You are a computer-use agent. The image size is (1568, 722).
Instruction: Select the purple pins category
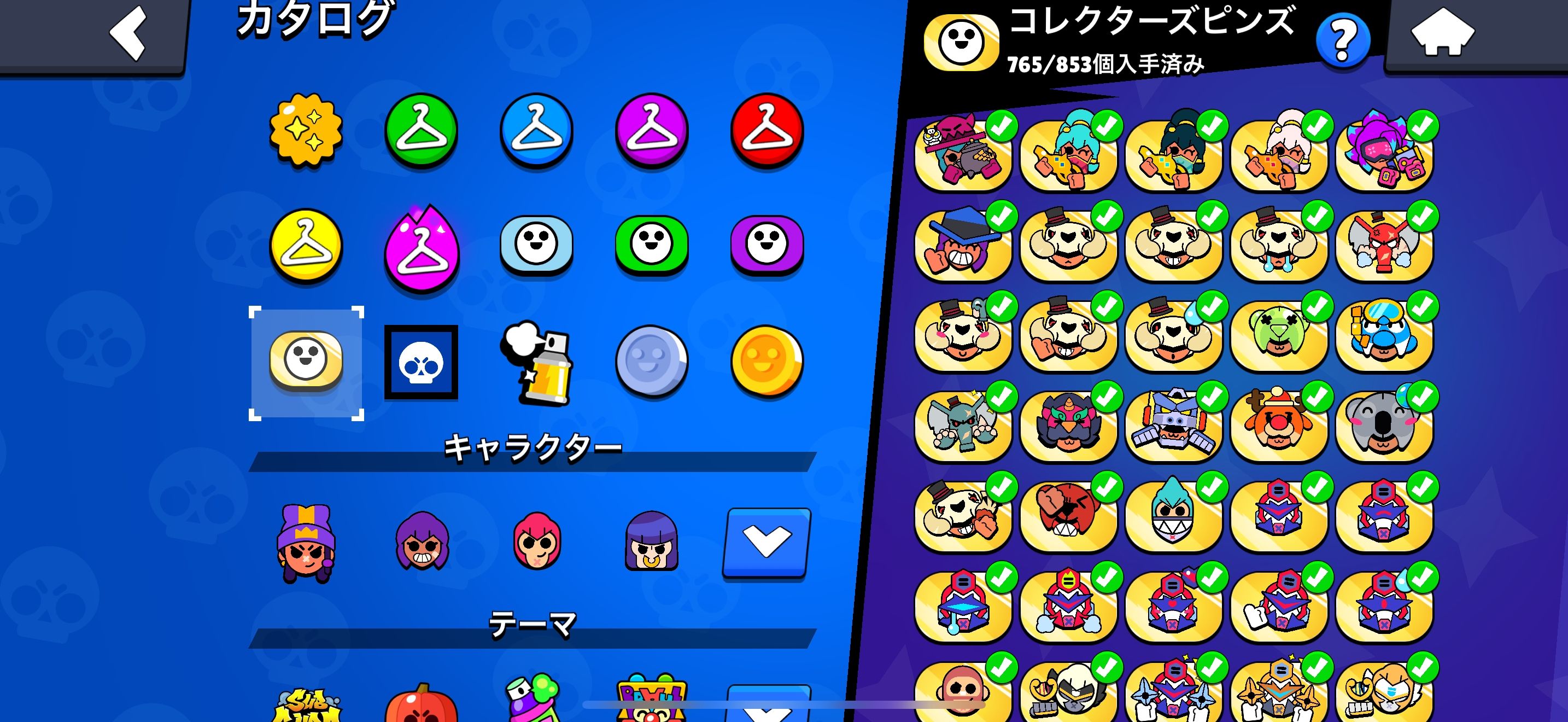[767, 244]
